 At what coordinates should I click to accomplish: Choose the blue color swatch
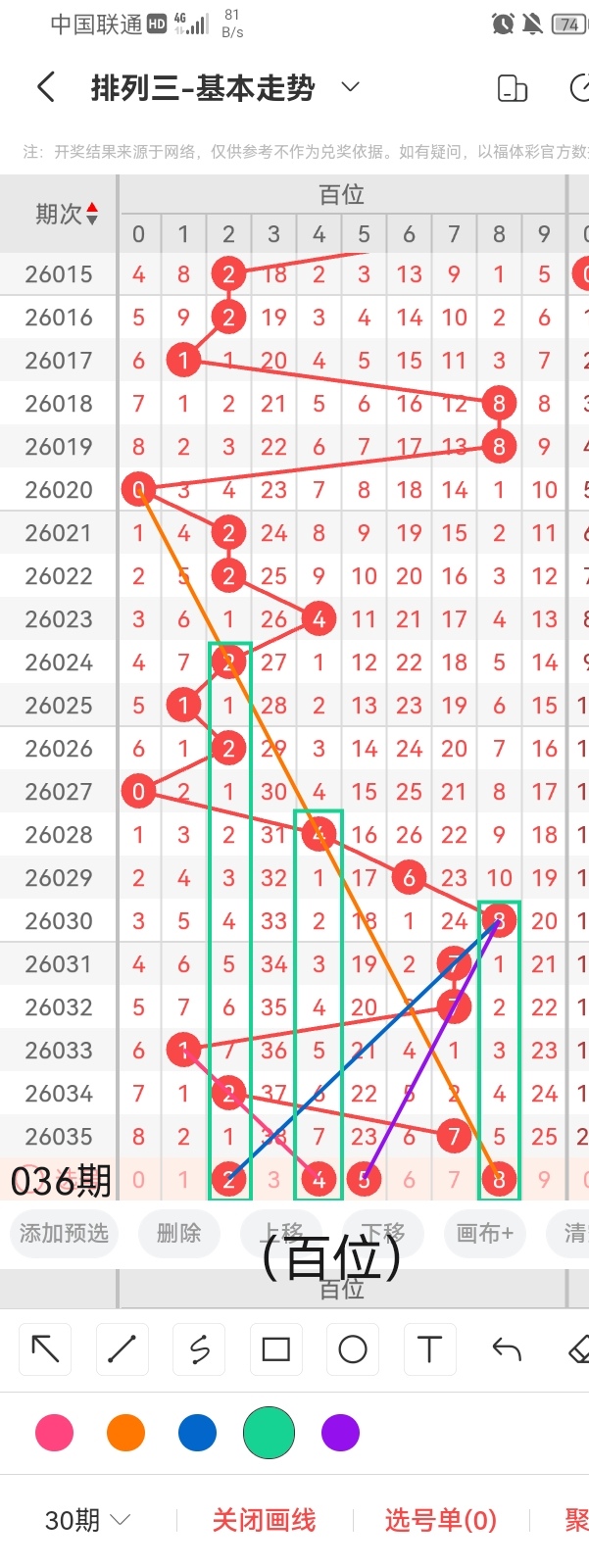tap(197, 1433)
